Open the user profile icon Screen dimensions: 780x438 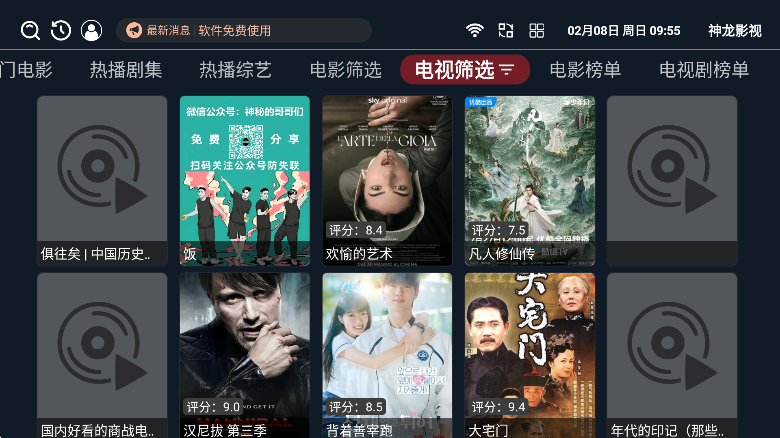pos(91,30)
